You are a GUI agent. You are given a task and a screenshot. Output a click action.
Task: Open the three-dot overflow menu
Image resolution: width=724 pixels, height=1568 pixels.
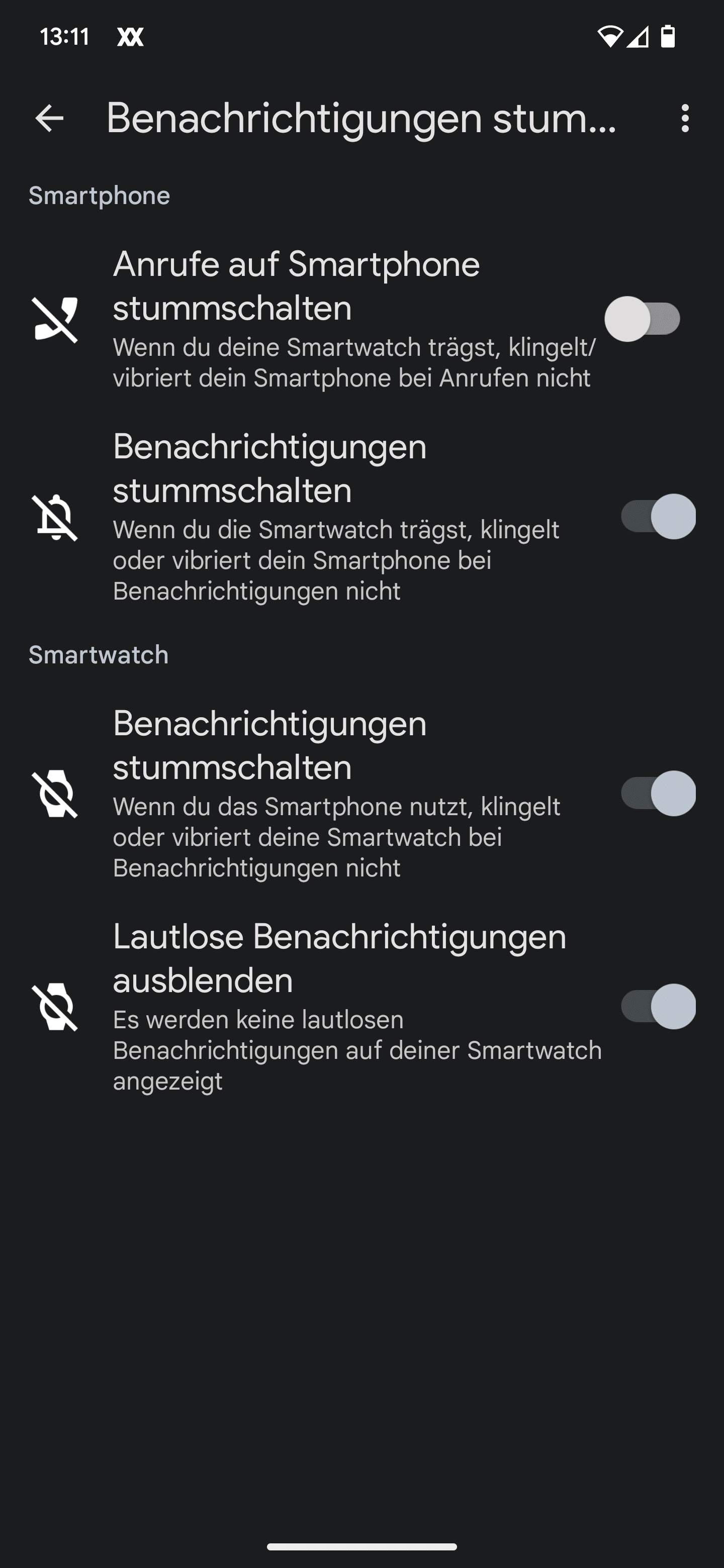(685, 118)
